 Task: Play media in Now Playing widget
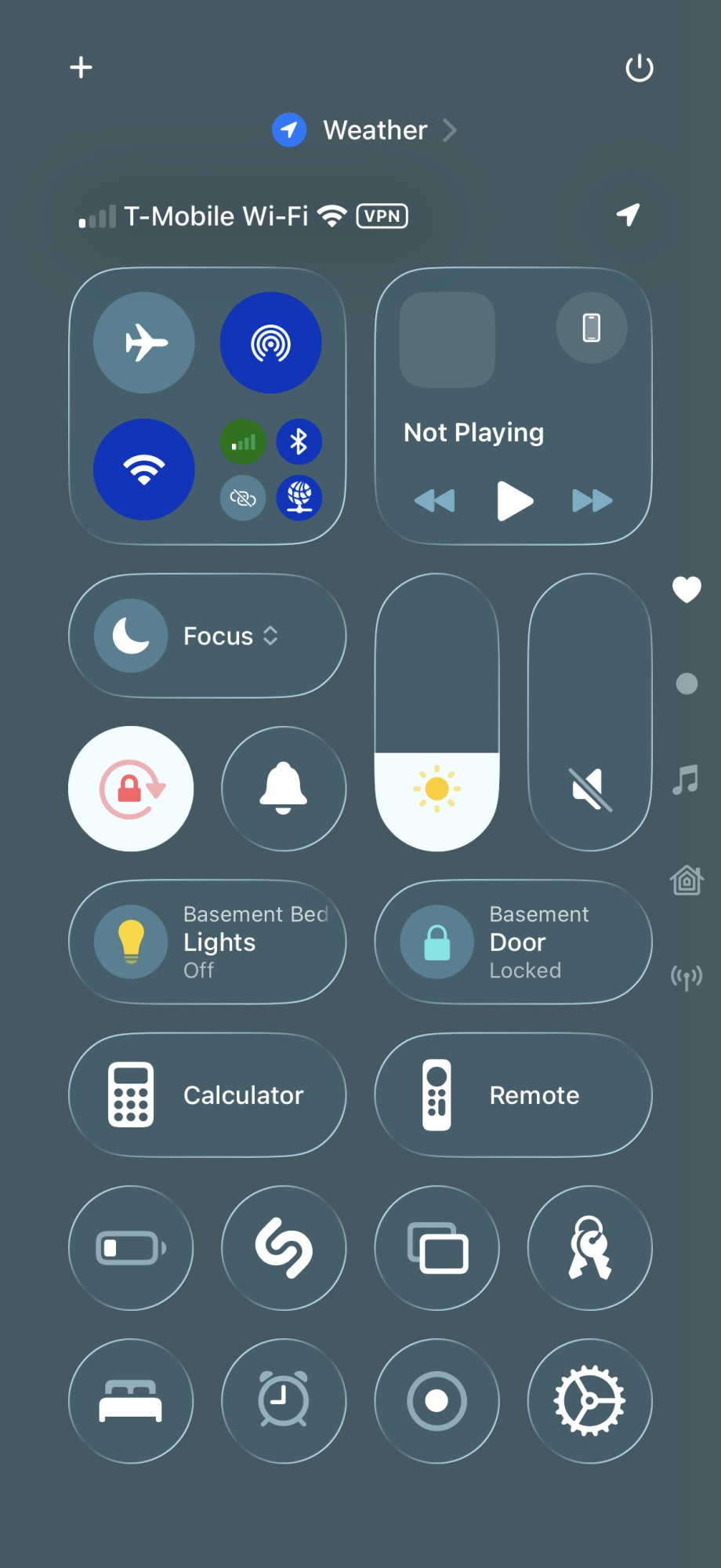coord(514,500)
